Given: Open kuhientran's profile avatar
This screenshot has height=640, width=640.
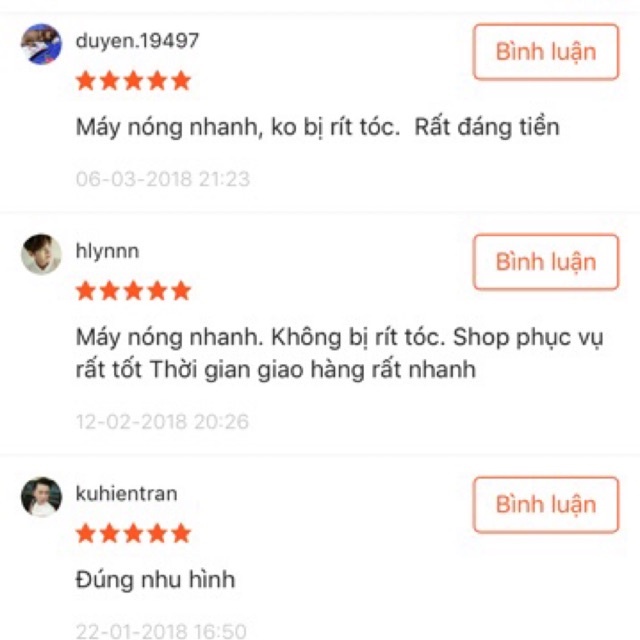Looking at the screenshot, I should click(x=41, y=497).
